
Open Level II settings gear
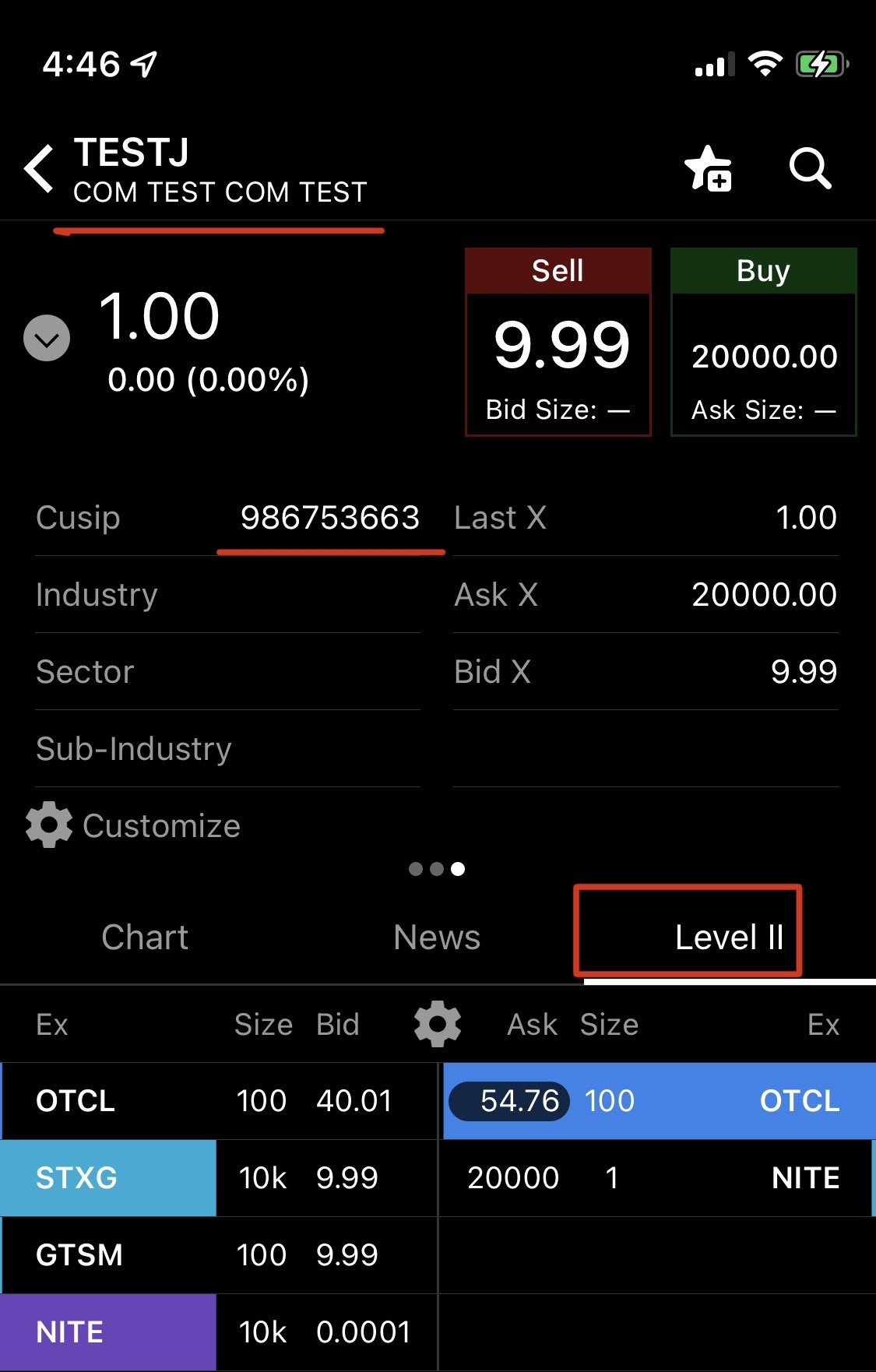(438, 1024)
